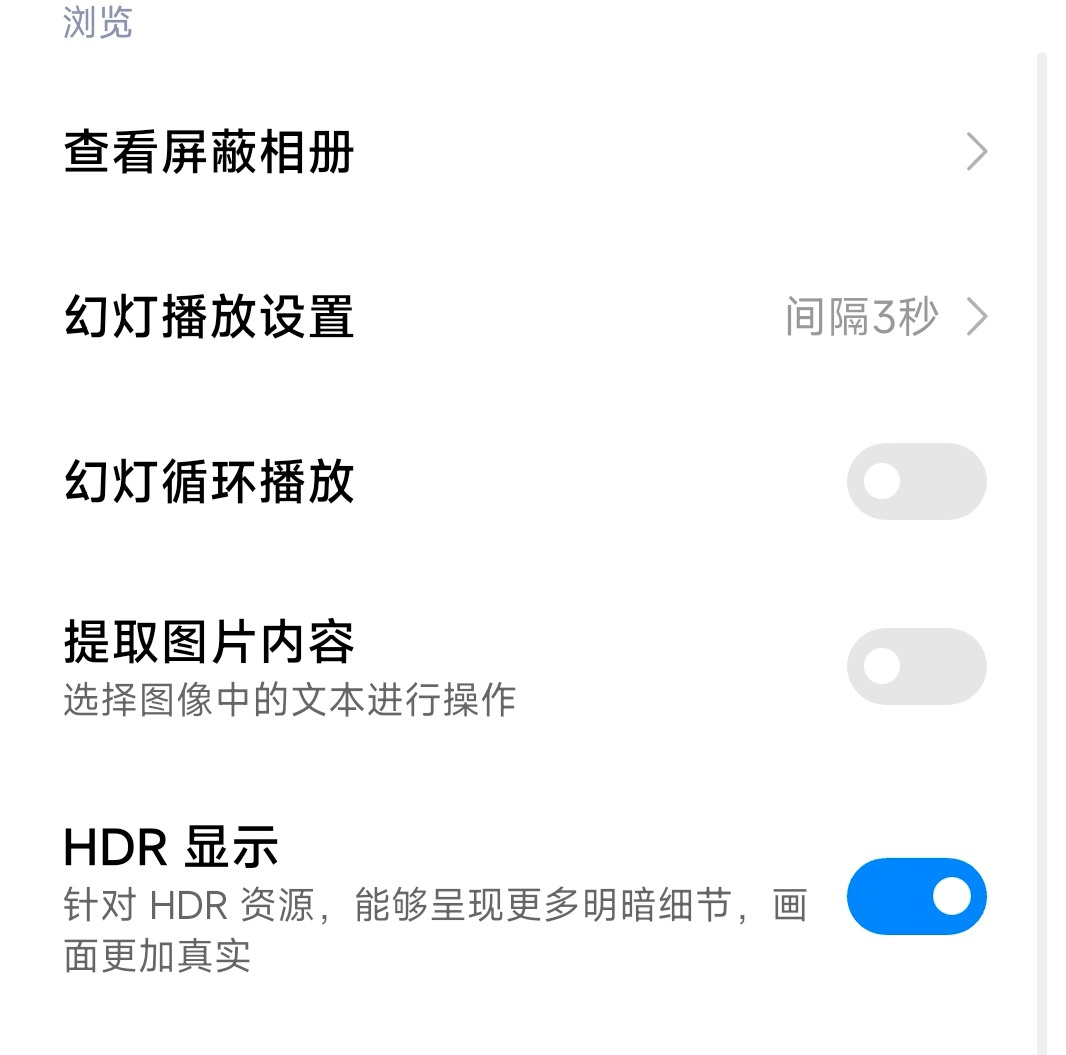Open 幻灯播放设置 interval settings
The height and width of the screenshot is (1055, 1066).
click(520, 318)
